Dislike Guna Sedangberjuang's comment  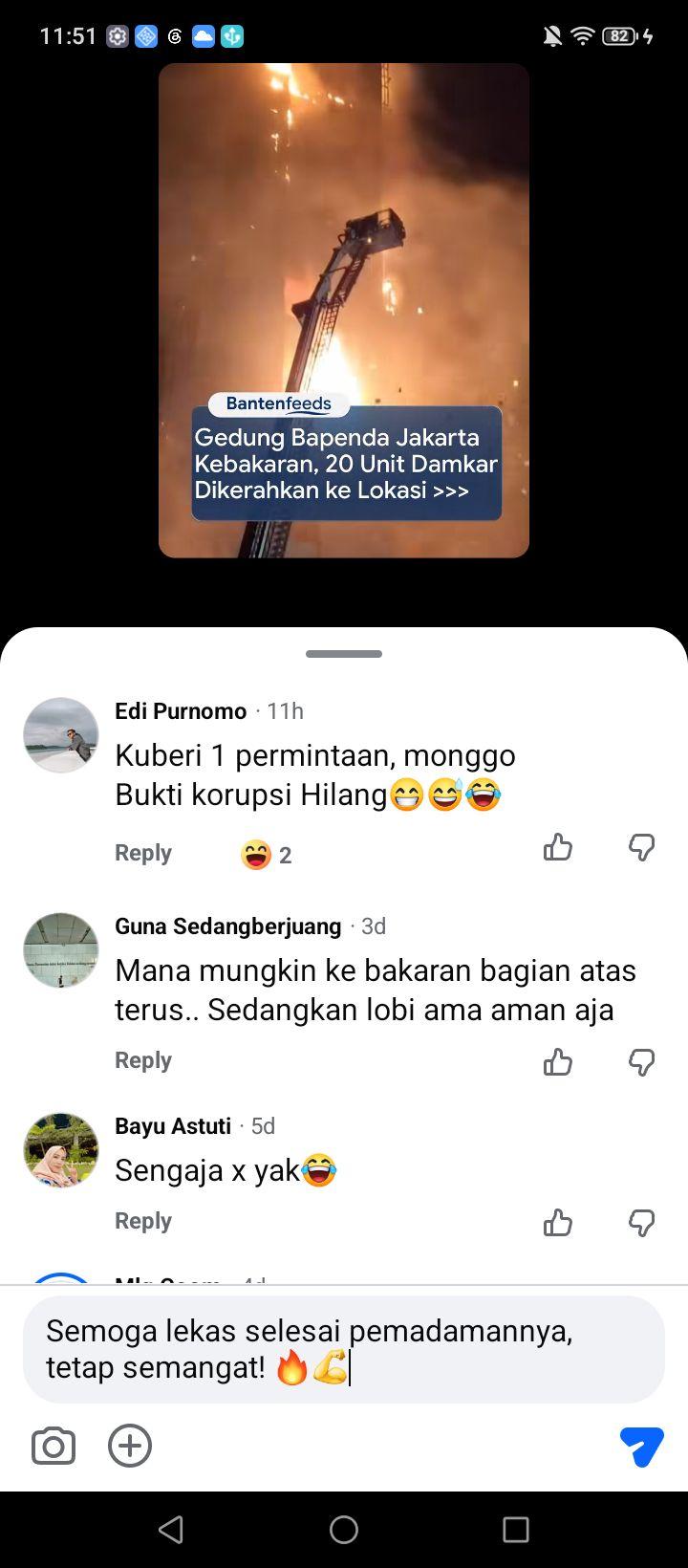[x=642, y=1062]
